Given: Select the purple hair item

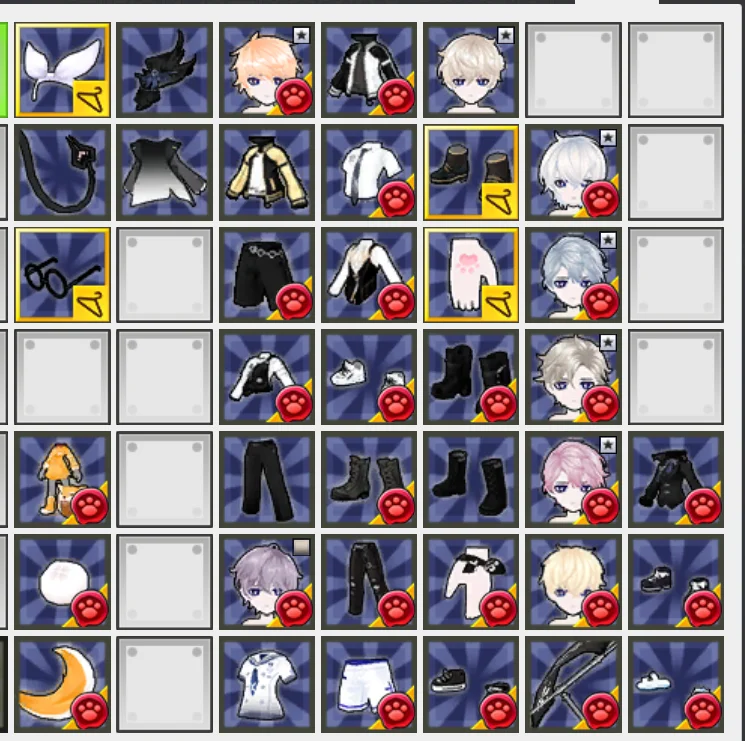Looking at the screenshot, I should coord(266,581).
